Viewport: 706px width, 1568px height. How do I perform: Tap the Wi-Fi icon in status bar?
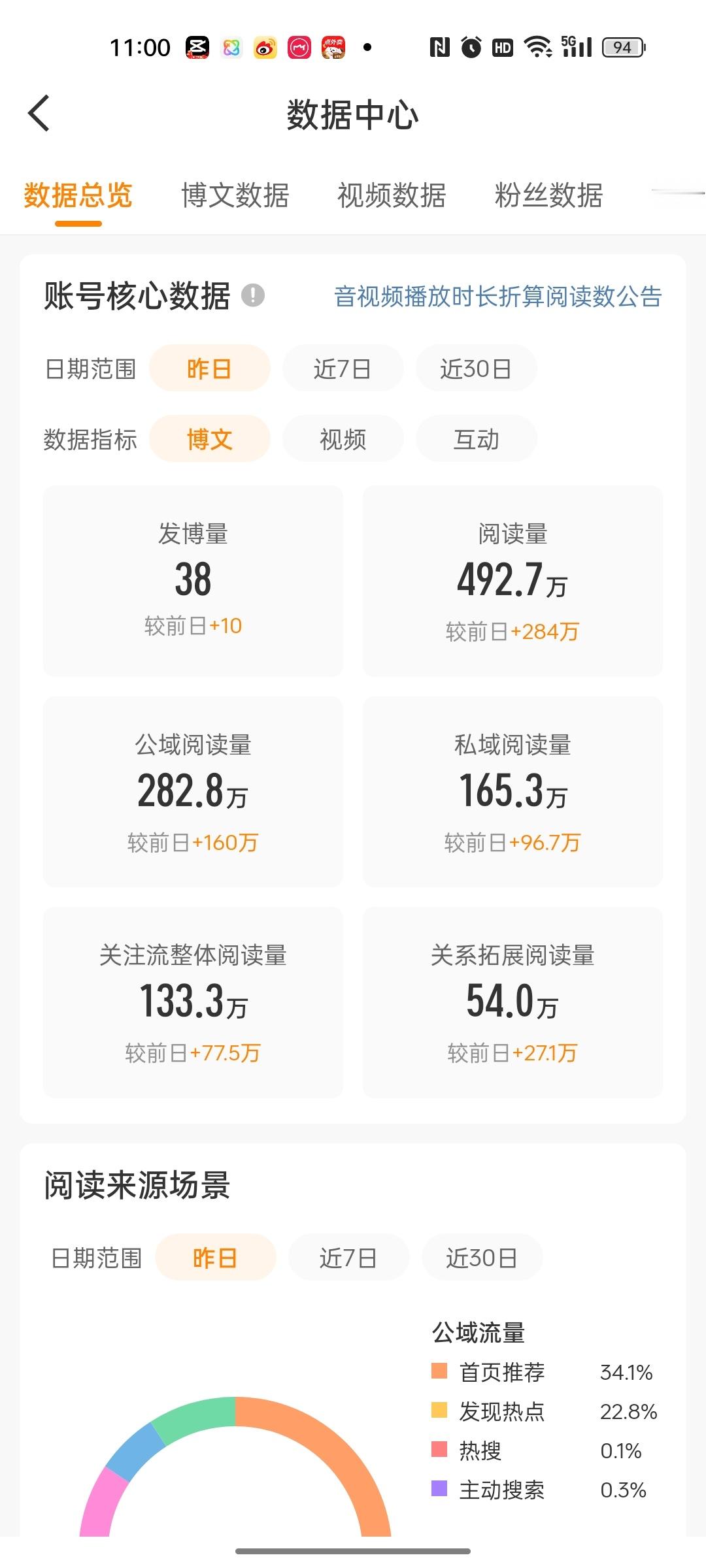pos(537,47)
